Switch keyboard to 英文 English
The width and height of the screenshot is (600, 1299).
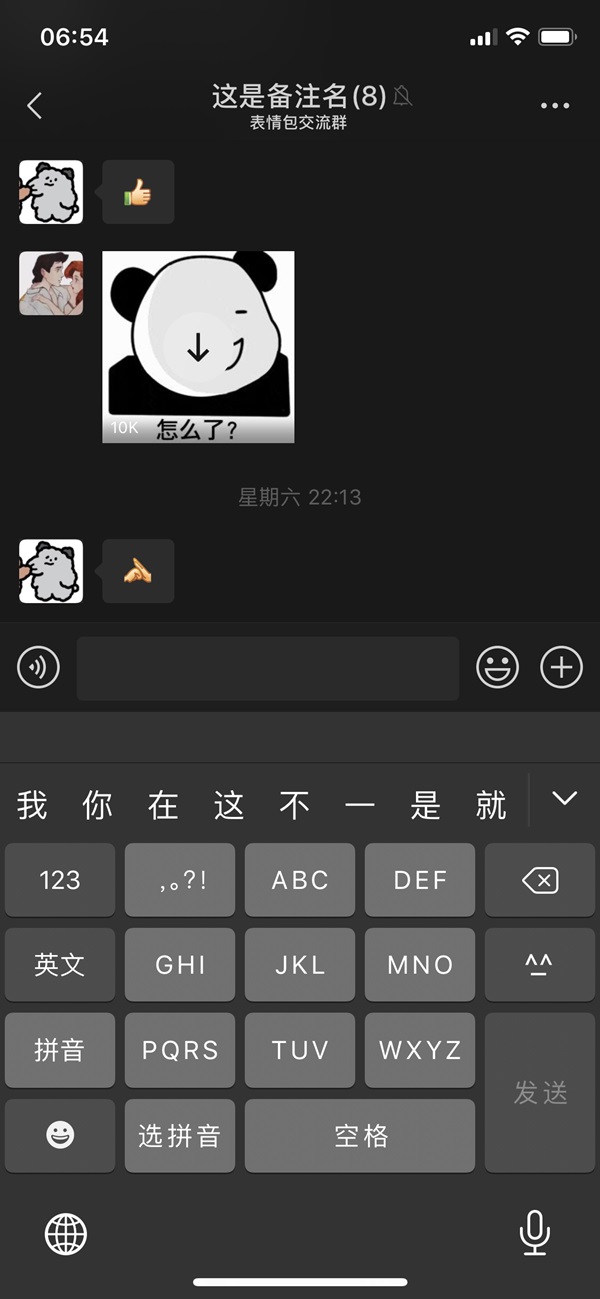tap(60, 965)
